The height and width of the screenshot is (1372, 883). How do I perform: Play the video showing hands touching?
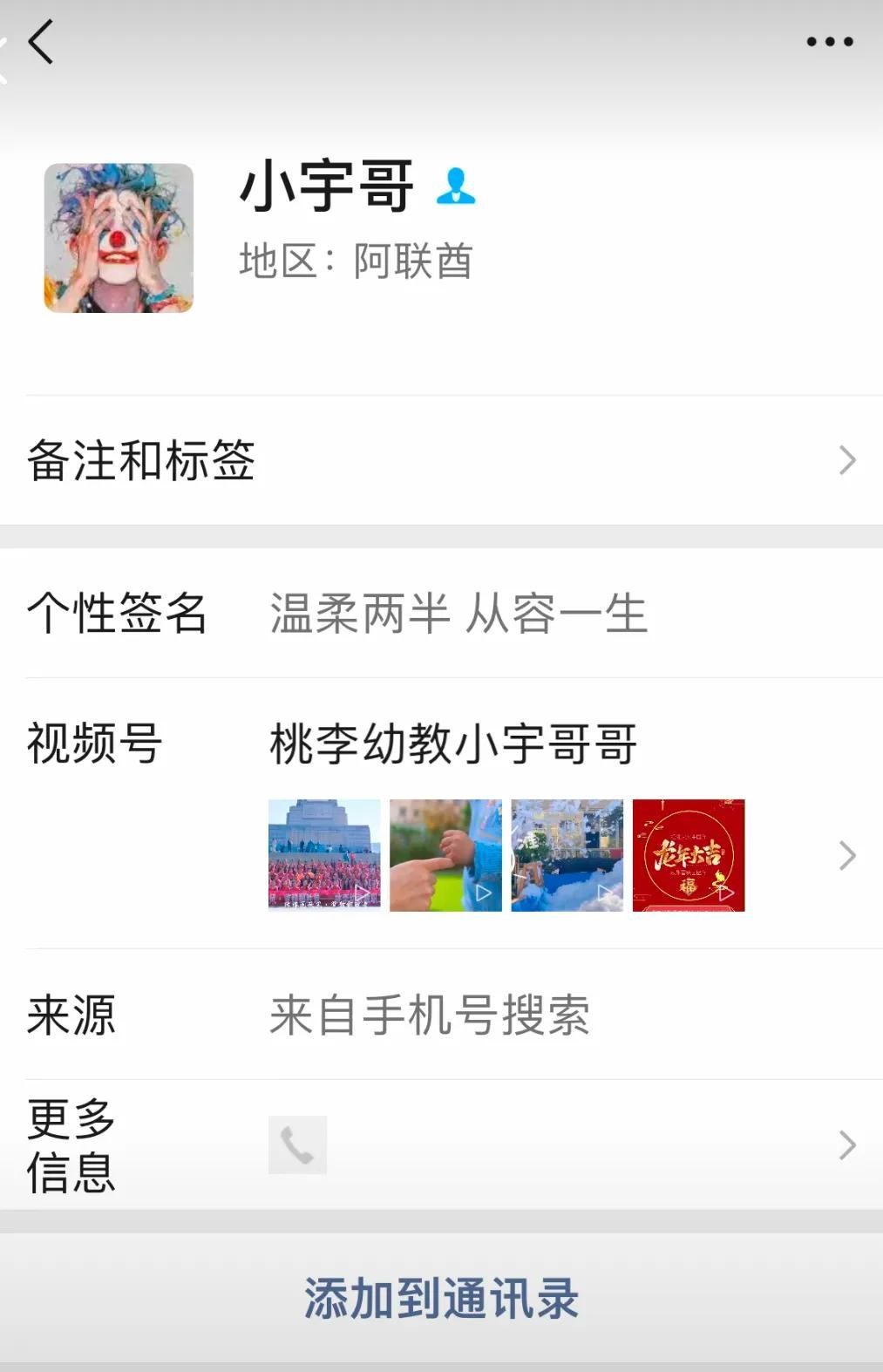tap(445, 855)
